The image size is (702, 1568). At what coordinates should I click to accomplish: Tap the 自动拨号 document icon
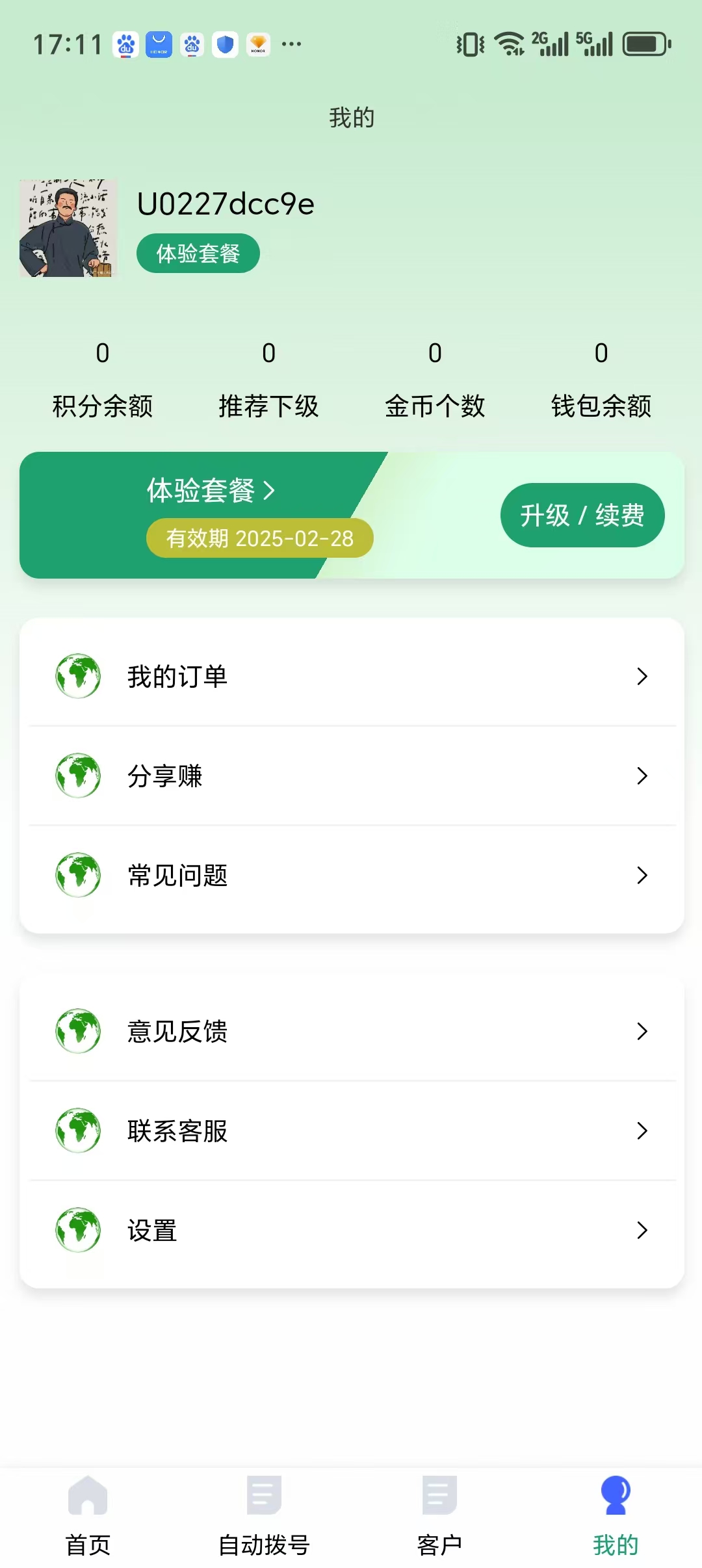click(x=263, y=1496)
